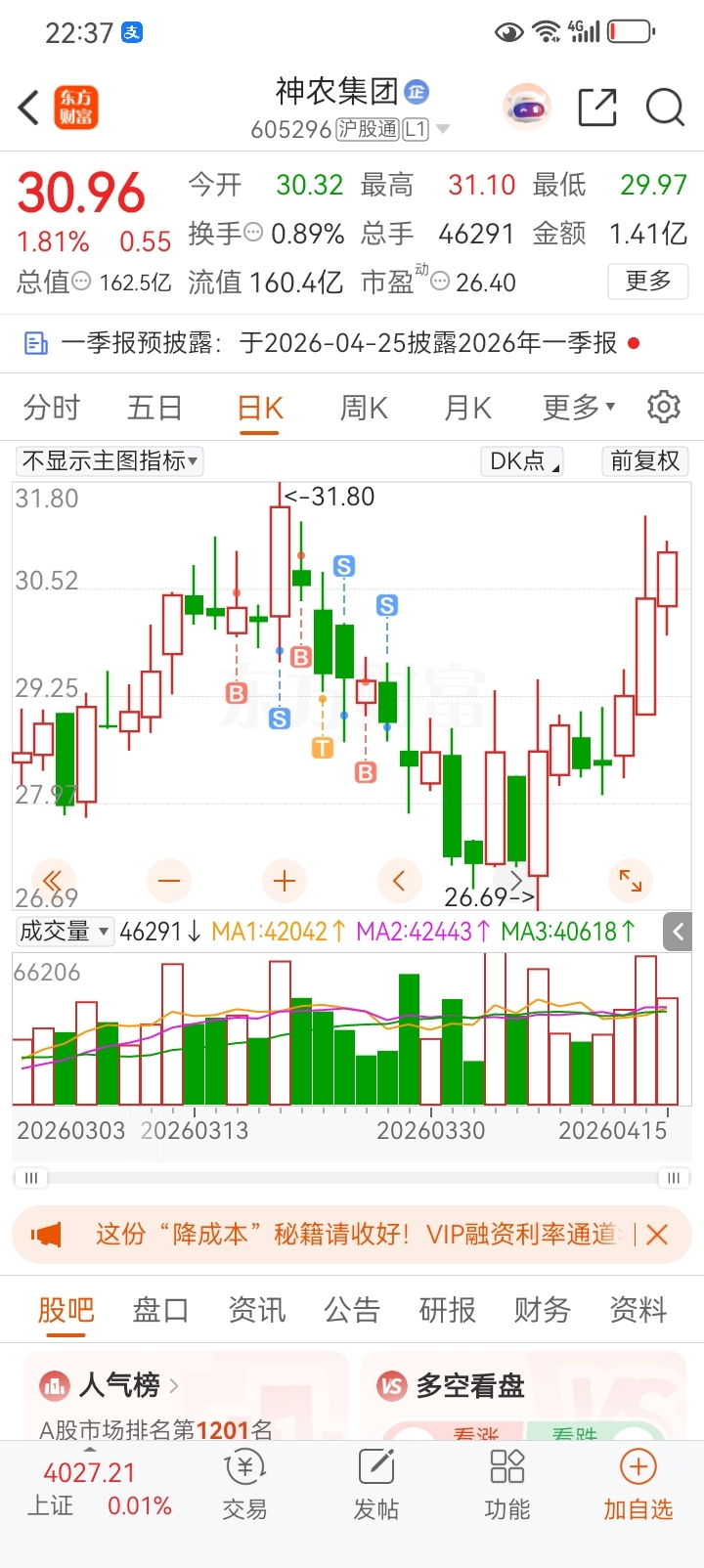Open the search magnifier icon
The height and width of the screenshot is (1568, 704).
tap(665, 108)
